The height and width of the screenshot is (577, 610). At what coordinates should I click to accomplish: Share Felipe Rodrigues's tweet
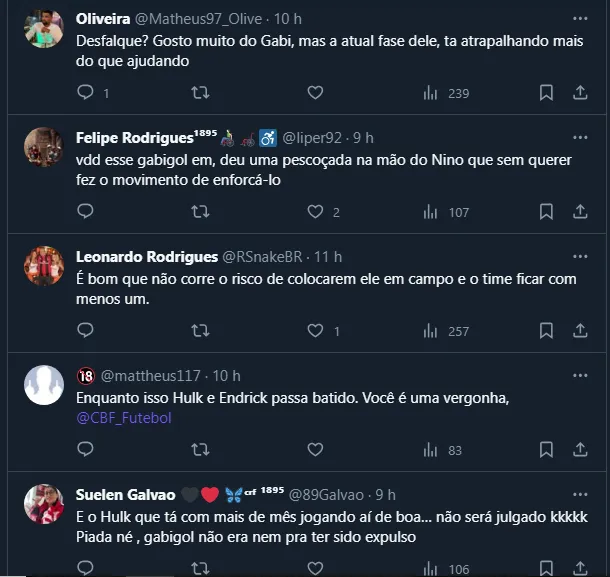[x=580, y=212]
